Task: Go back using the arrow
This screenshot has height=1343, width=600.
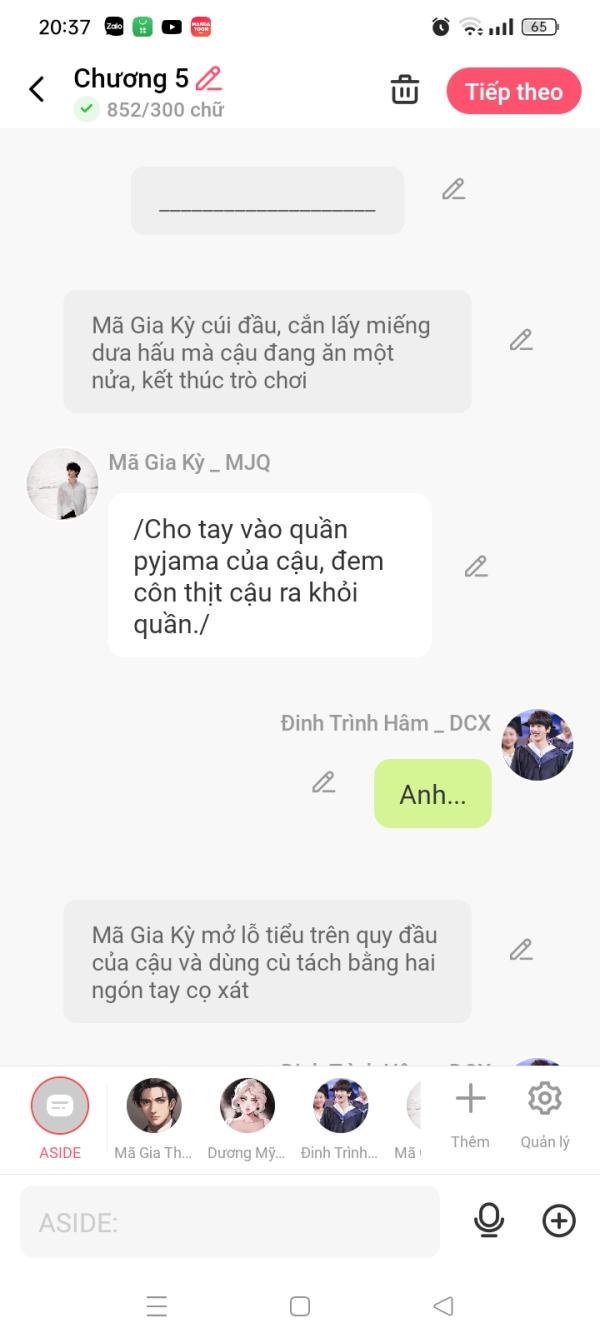Action: point(37,90)
